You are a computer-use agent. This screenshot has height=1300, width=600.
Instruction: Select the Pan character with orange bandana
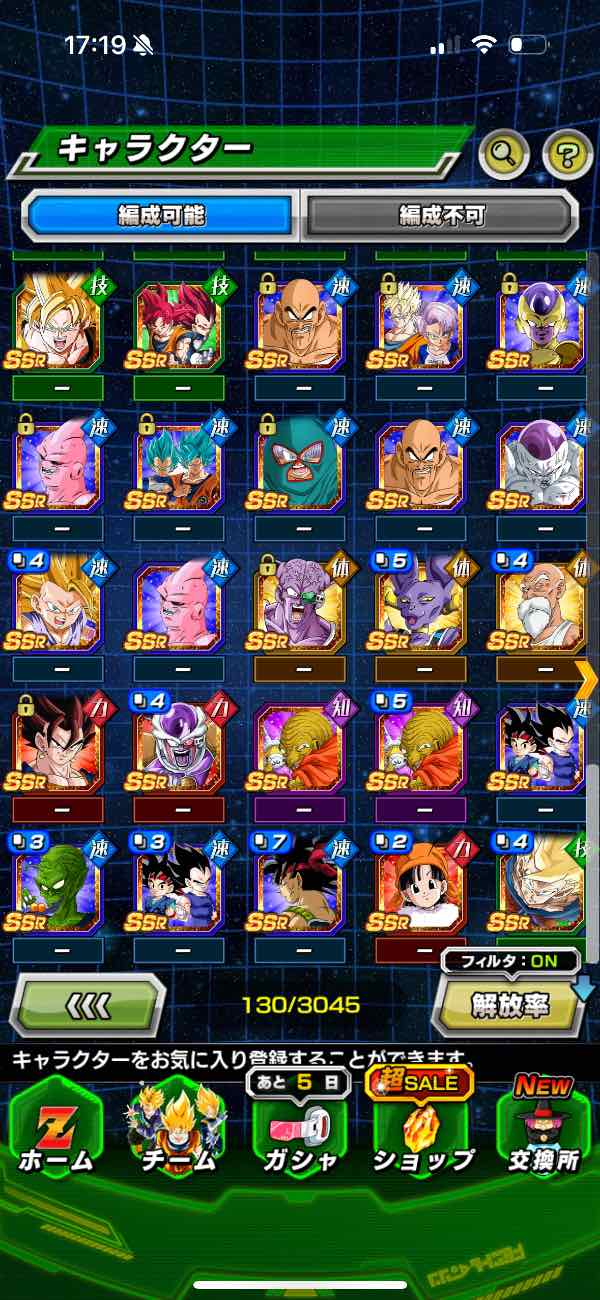tap(422, 883)
